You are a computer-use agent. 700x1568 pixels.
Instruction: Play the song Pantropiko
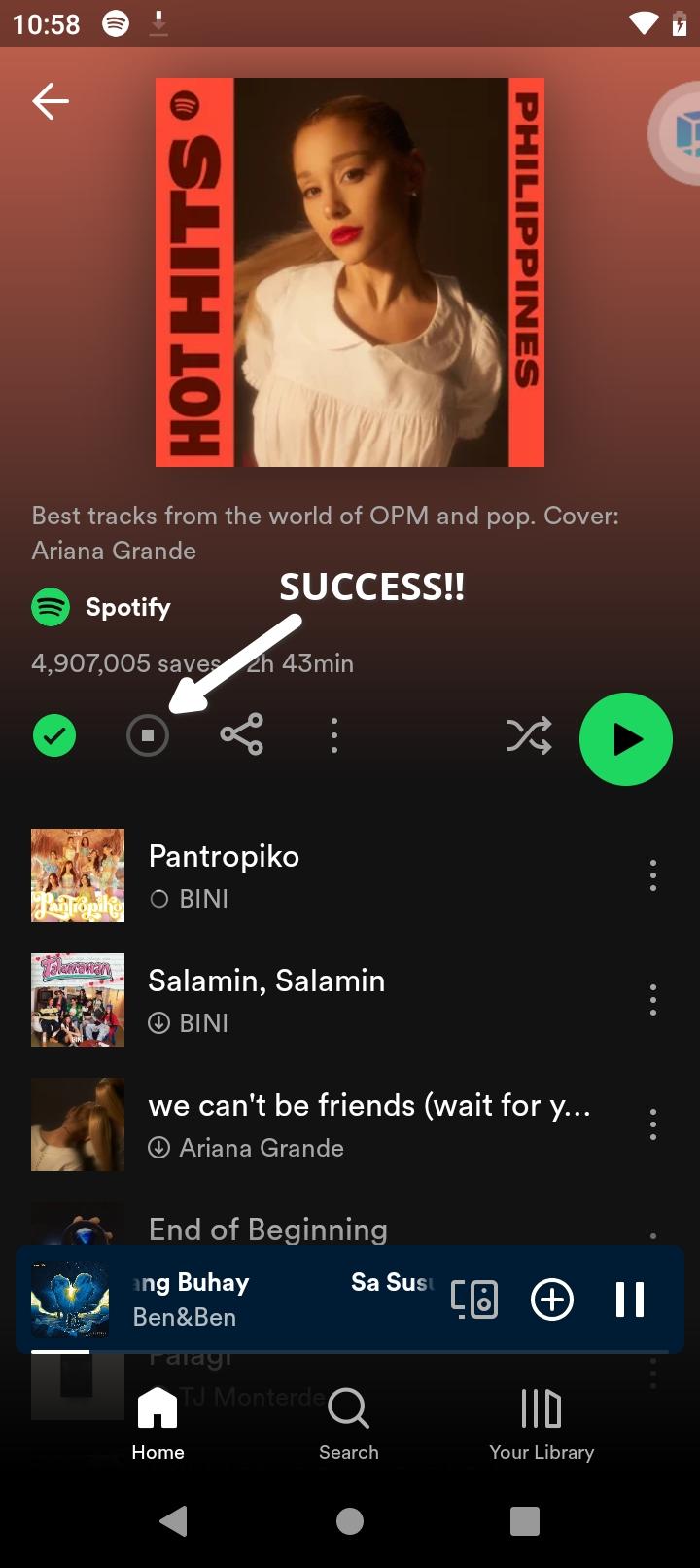pos(331,875)
